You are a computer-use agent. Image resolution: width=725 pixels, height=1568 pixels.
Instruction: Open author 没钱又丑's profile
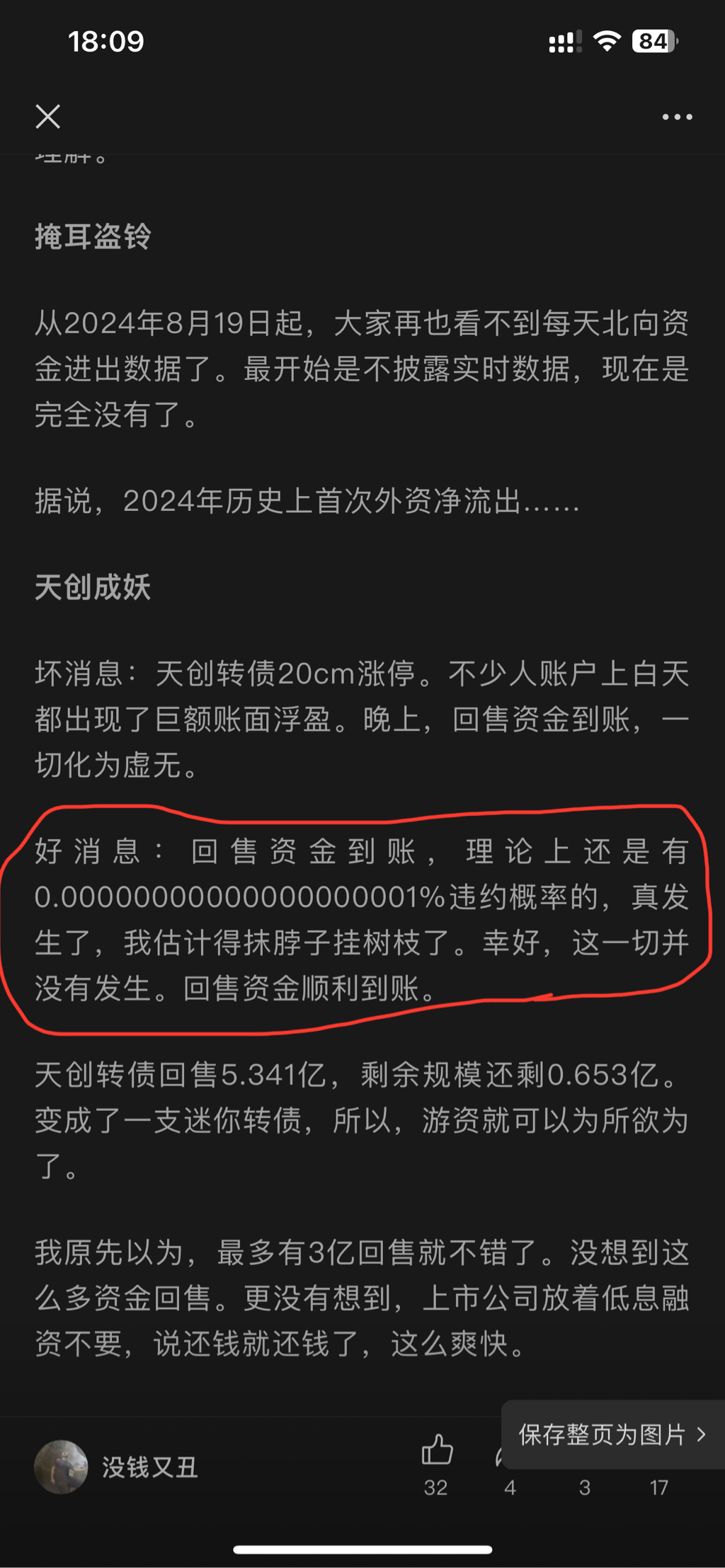(116, 1467)
